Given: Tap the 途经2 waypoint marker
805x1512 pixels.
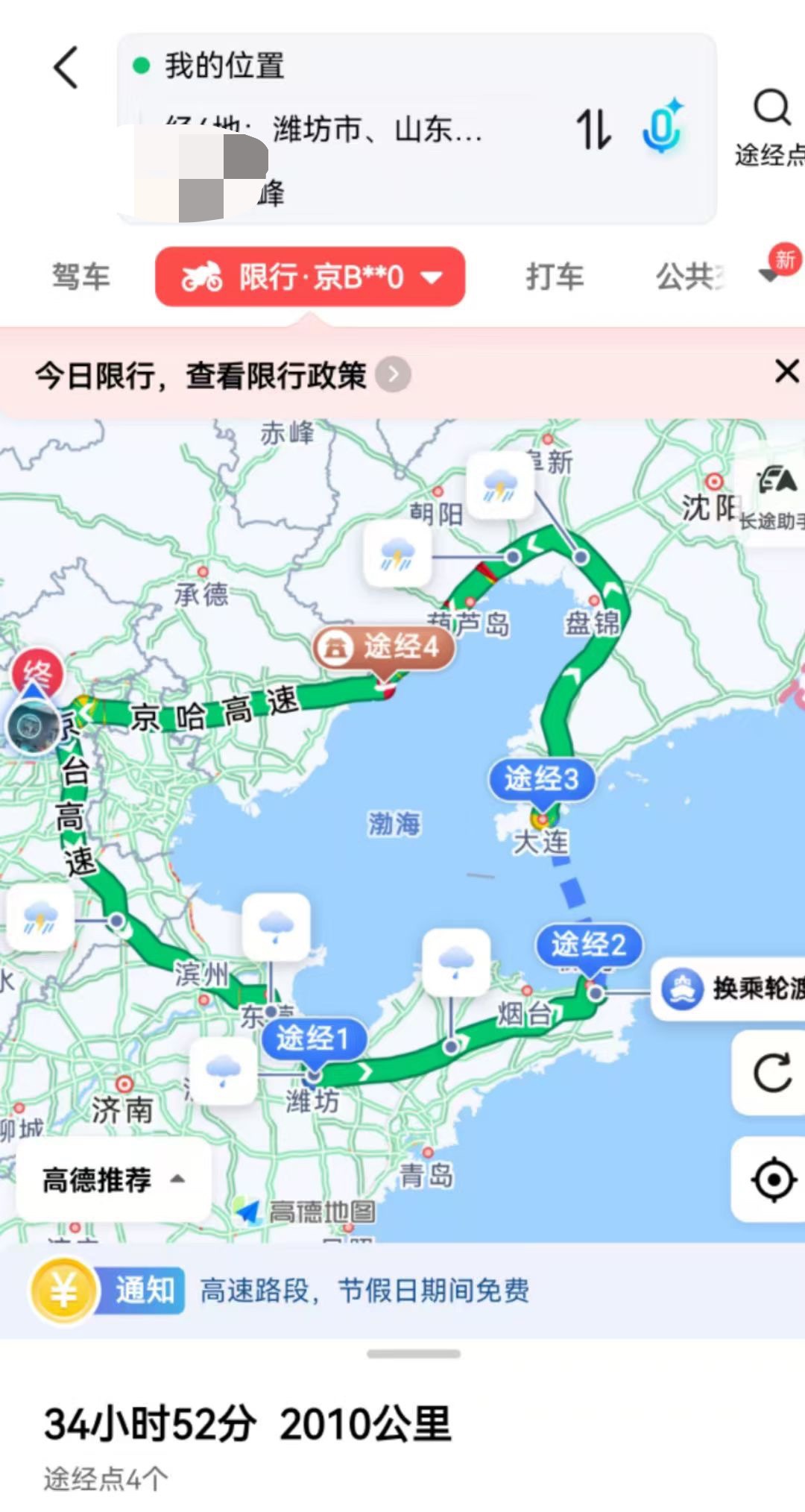Looking at the screenshot, I should click(x=588, y=945).
